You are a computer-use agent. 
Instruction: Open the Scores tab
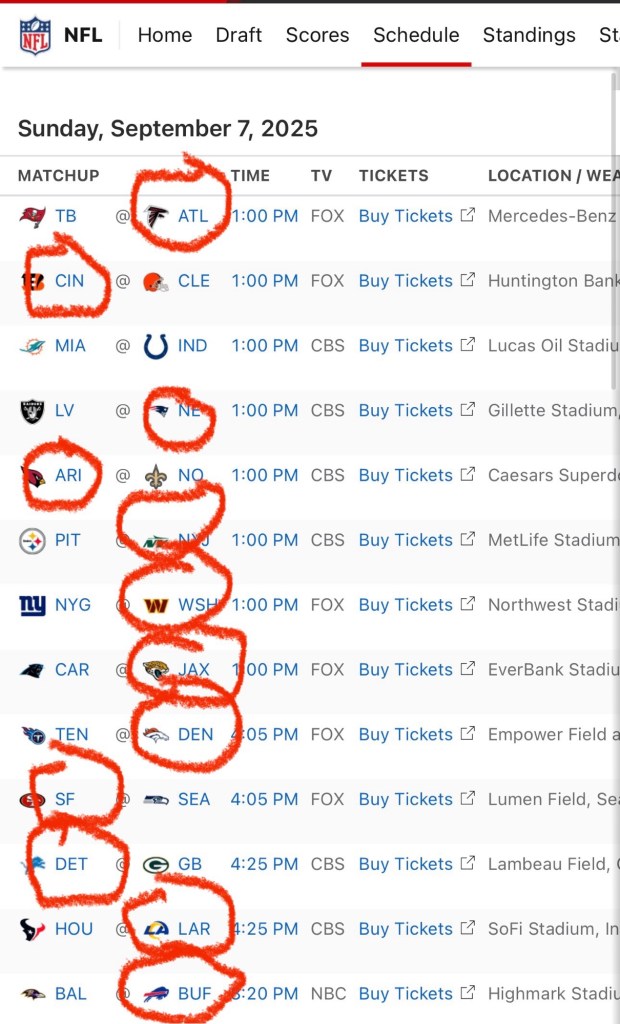(x=317, y=35)
